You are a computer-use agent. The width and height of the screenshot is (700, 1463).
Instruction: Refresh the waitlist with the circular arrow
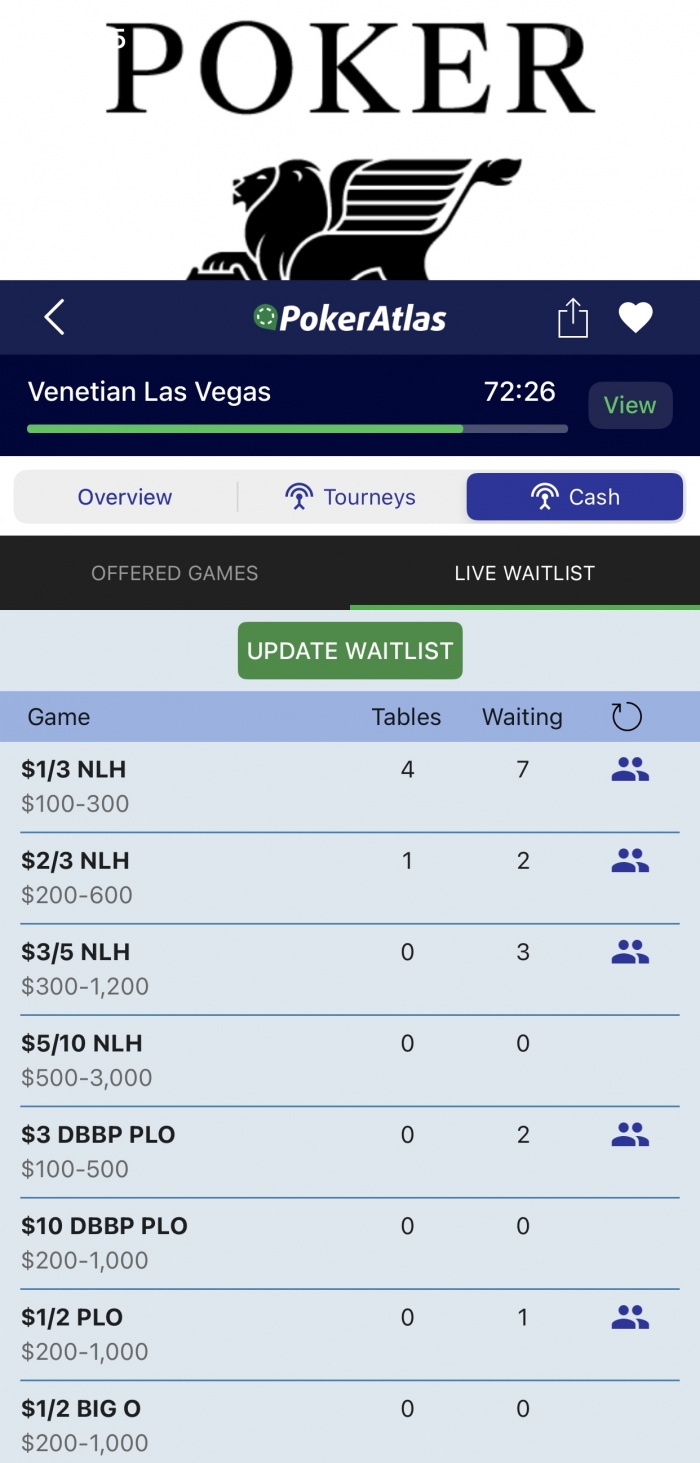point(626,716)
